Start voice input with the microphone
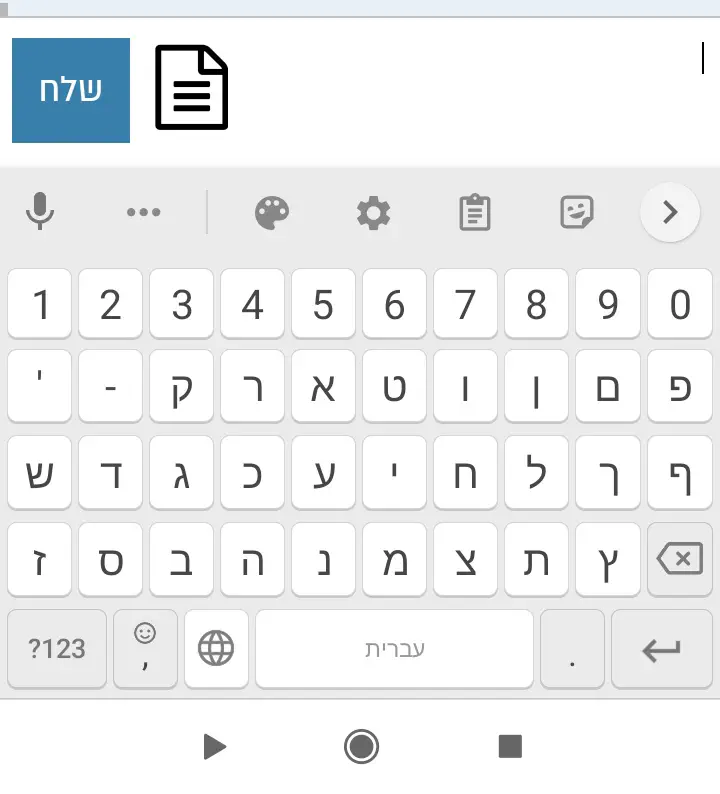 pos(40,212)
